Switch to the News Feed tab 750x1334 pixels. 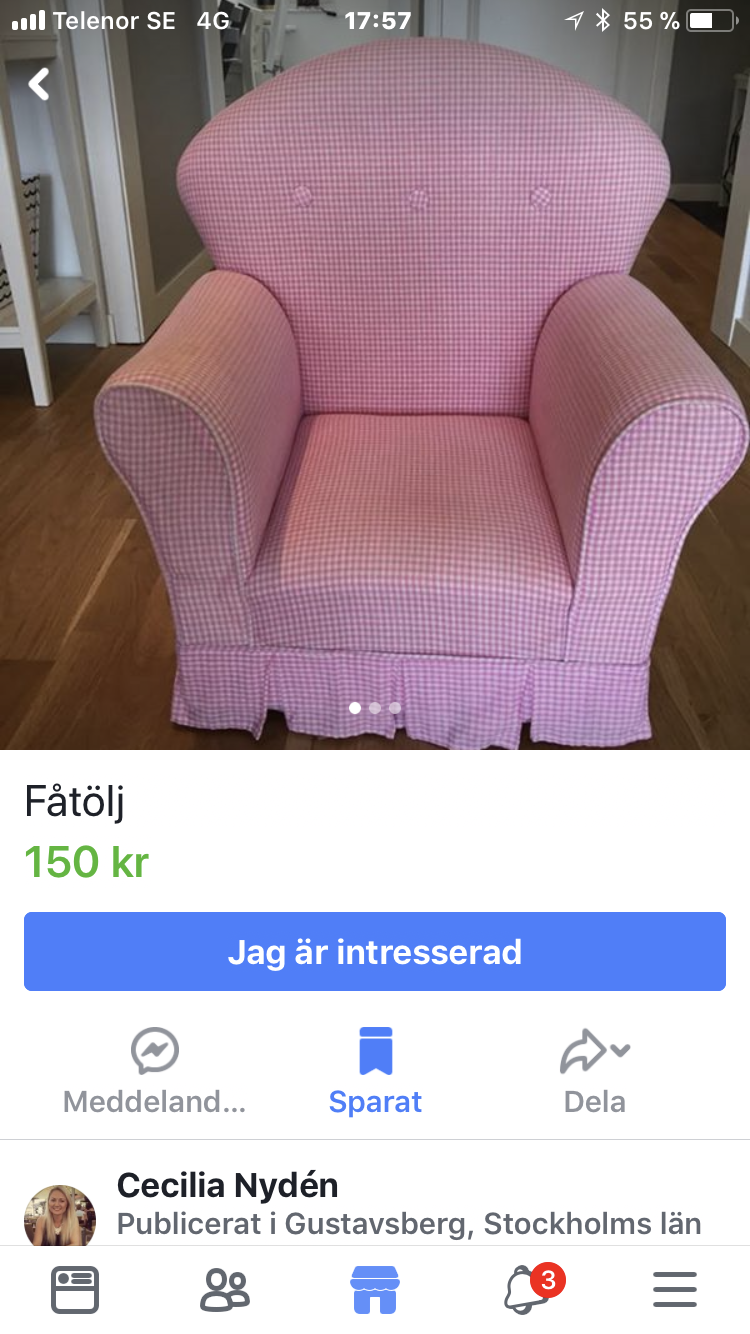click(75, 1290)
